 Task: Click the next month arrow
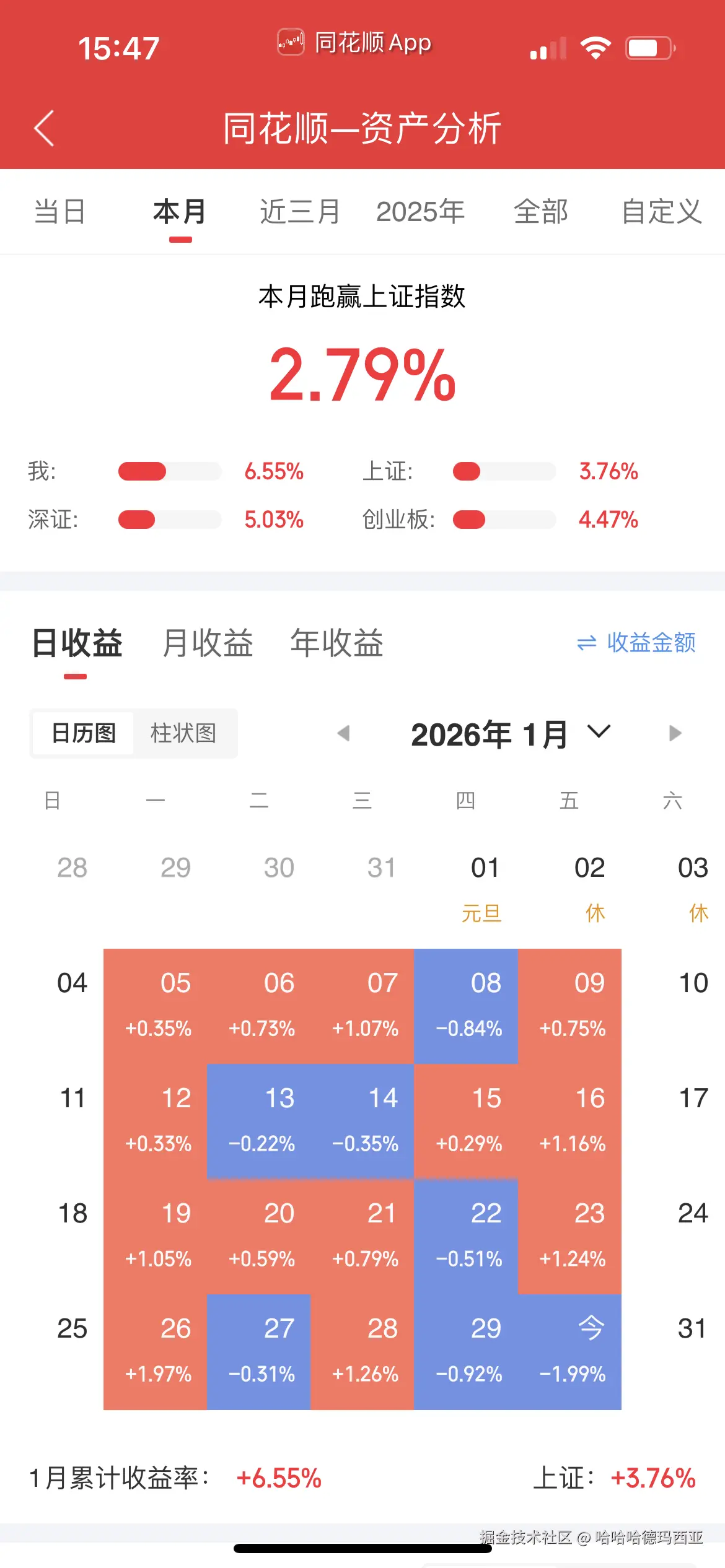[x=675, y=733]
